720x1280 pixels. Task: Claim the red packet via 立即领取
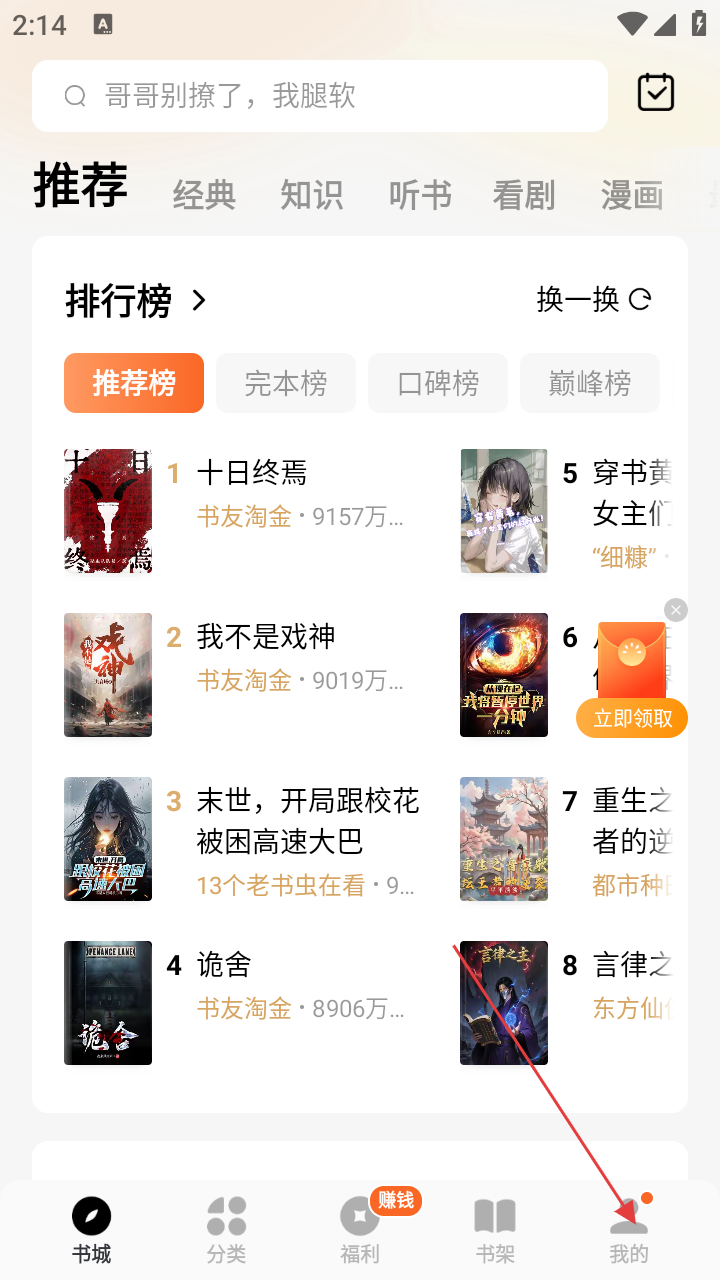[x=632, y=718]
